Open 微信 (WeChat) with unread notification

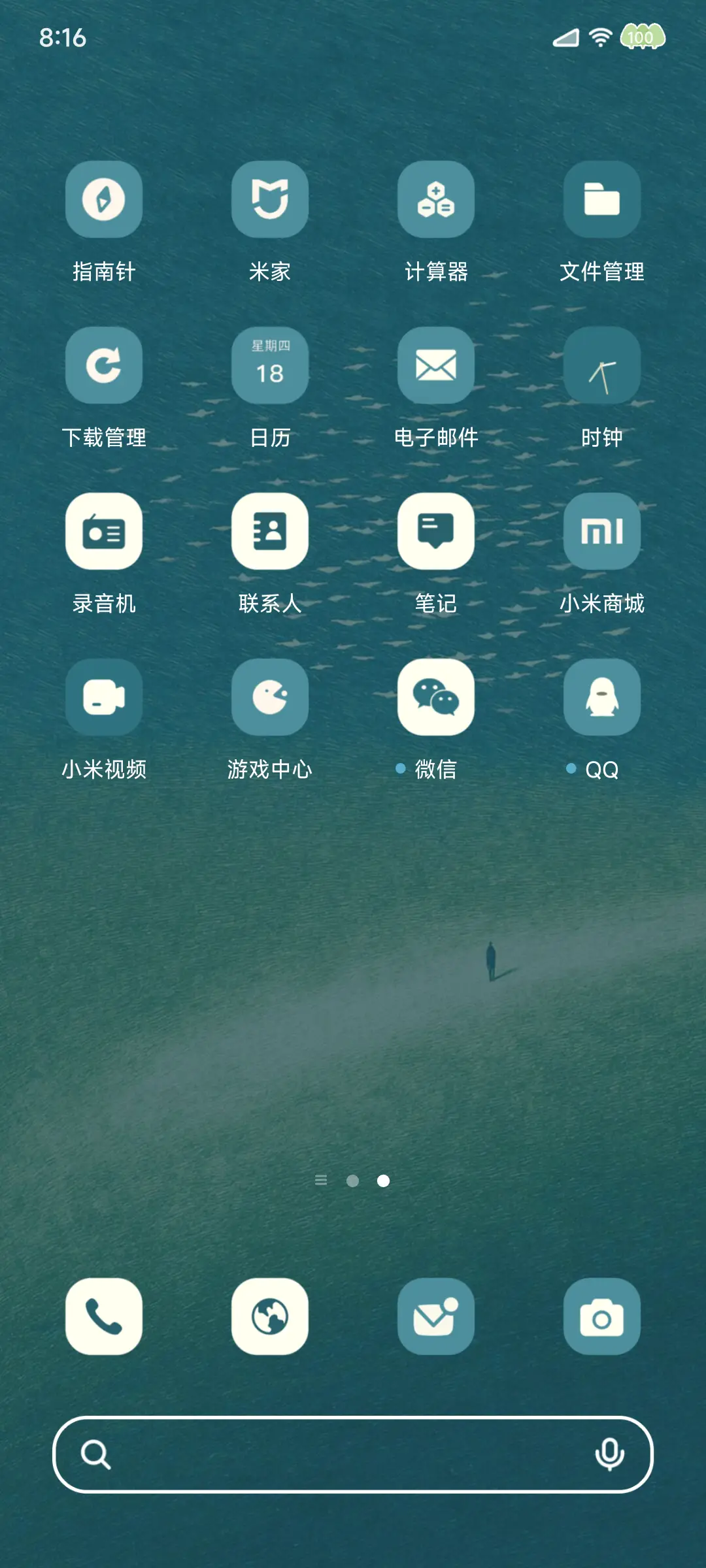pyautogui.click(x=436, y=696)
